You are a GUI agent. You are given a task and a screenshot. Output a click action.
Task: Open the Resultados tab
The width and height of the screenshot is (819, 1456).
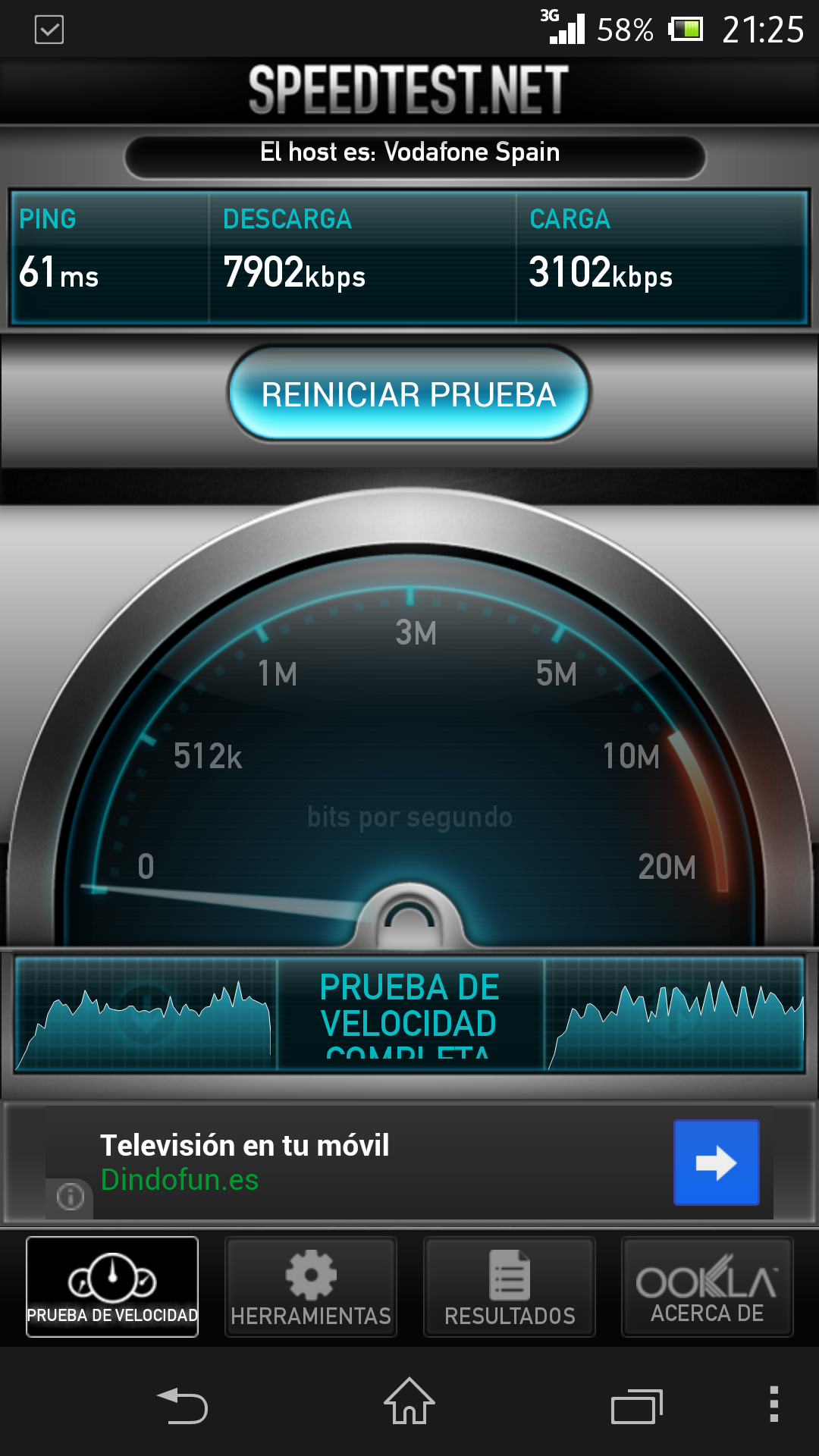[x=510, y=1287]
